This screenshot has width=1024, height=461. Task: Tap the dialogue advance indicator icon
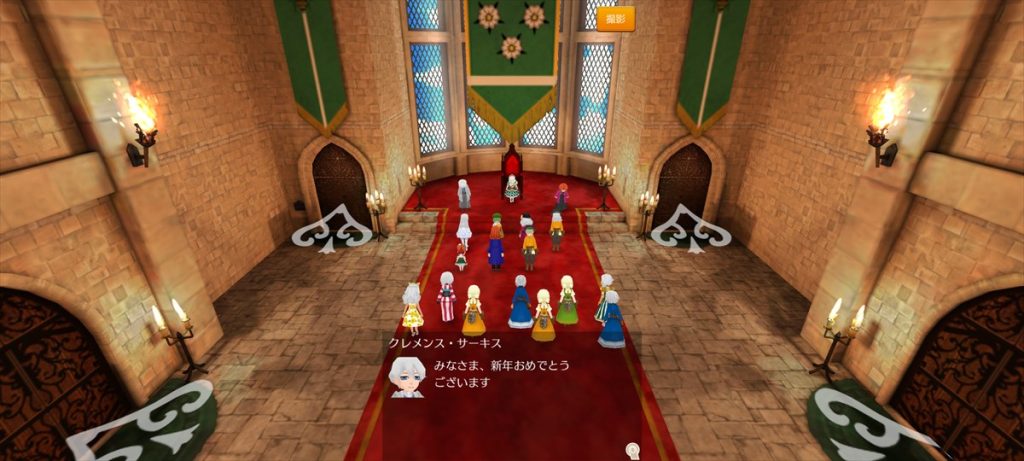pyautogui.click(x=632, y=450)
